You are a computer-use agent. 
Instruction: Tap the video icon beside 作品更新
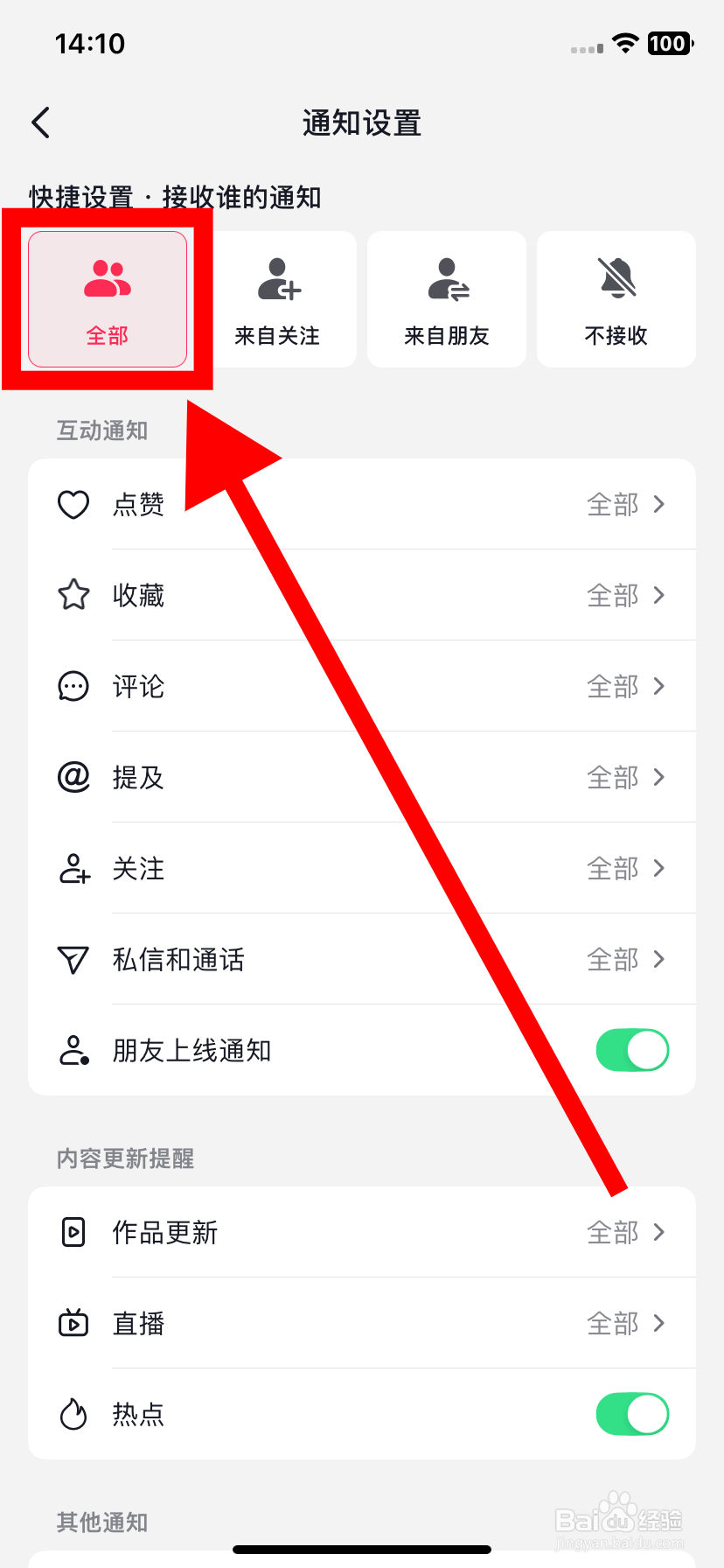tap(73, 1232)
